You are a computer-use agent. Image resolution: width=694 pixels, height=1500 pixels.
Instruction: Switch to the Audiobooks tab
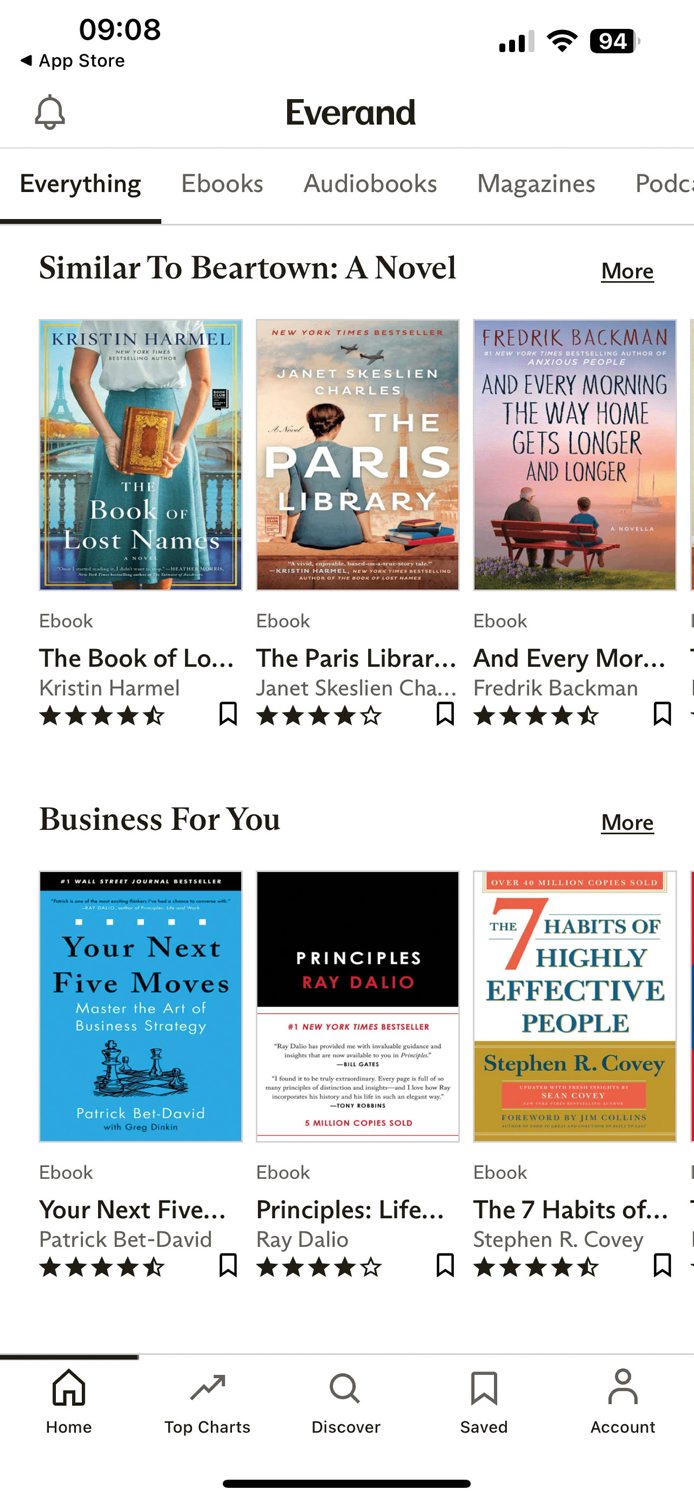coord(370,184)
